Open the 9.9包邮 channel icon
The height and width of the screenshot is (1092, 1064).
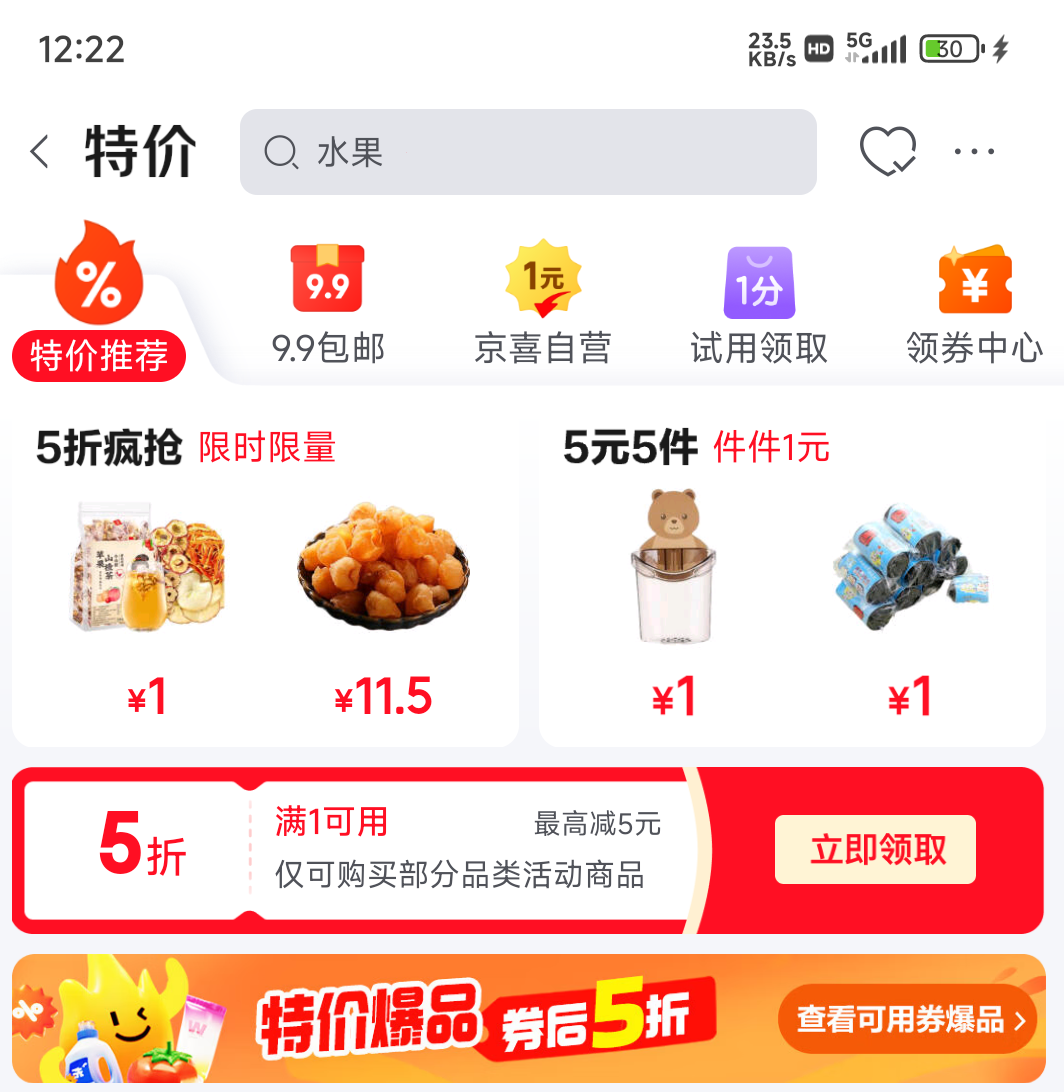327,281
